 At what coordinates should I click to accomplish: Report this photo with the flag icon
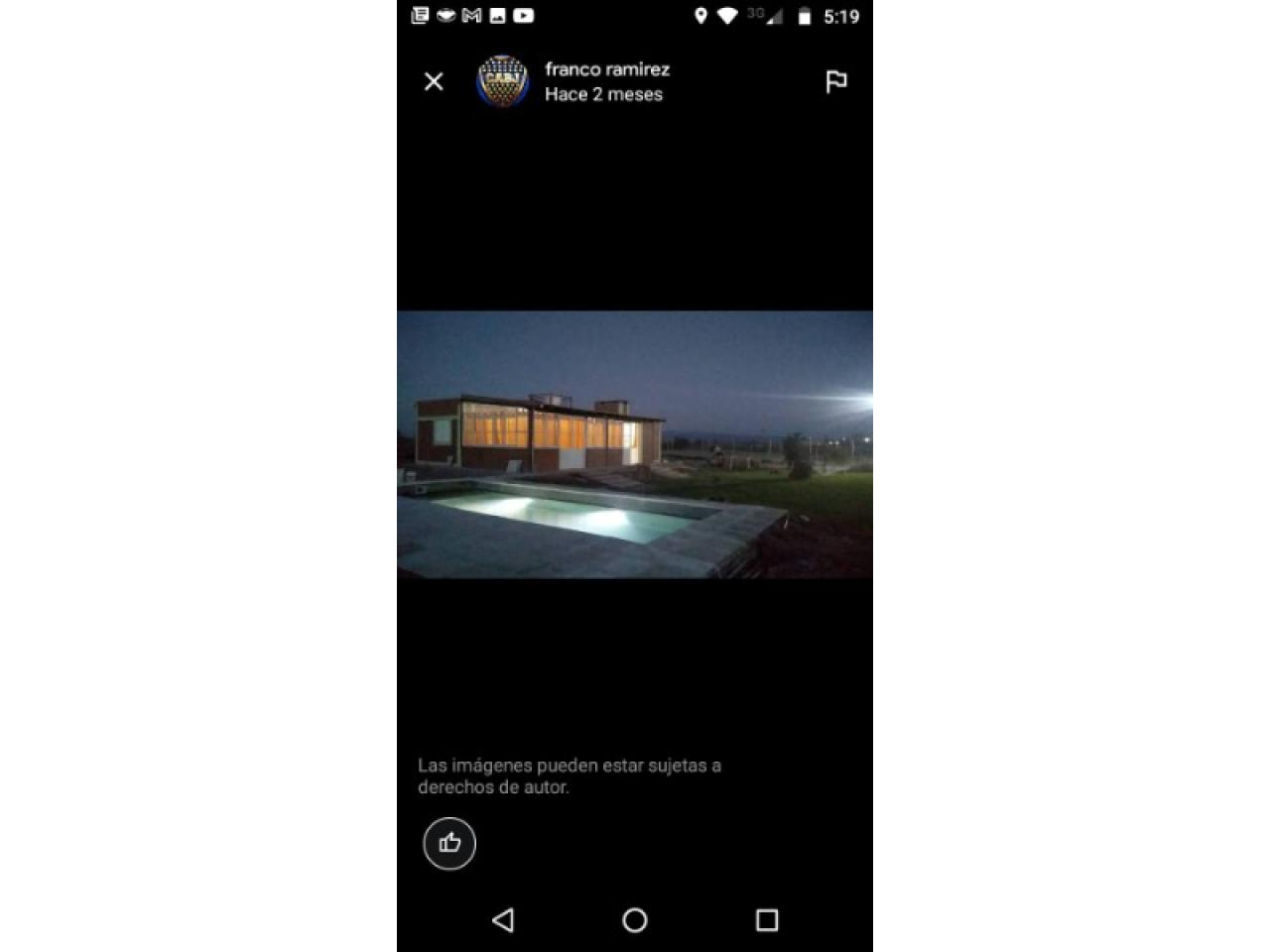tap(836, 81)
